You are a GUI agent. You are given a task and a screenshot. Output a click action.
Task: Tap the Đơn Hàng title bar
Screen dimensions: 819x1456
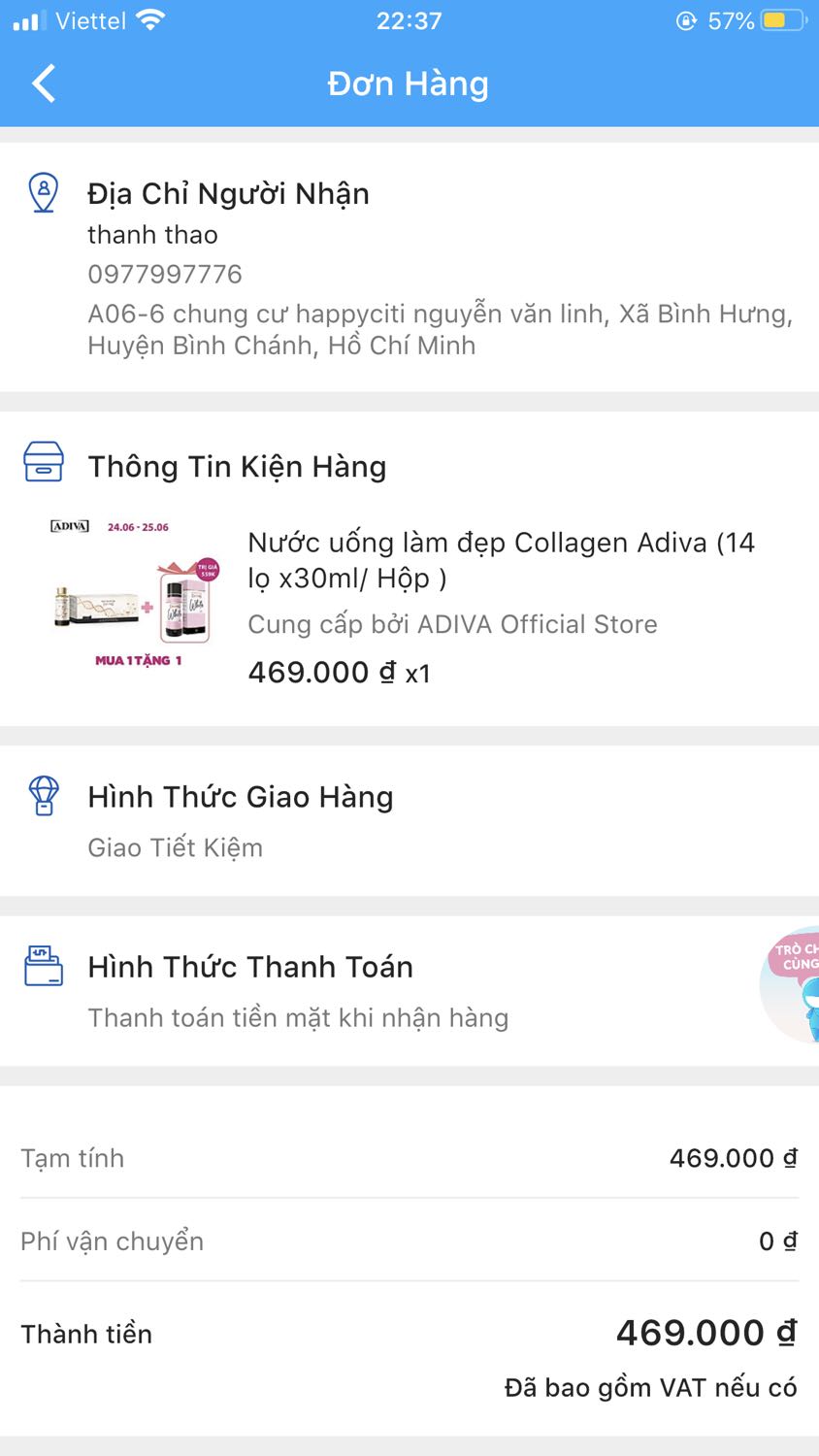click(x=409, y=83)
